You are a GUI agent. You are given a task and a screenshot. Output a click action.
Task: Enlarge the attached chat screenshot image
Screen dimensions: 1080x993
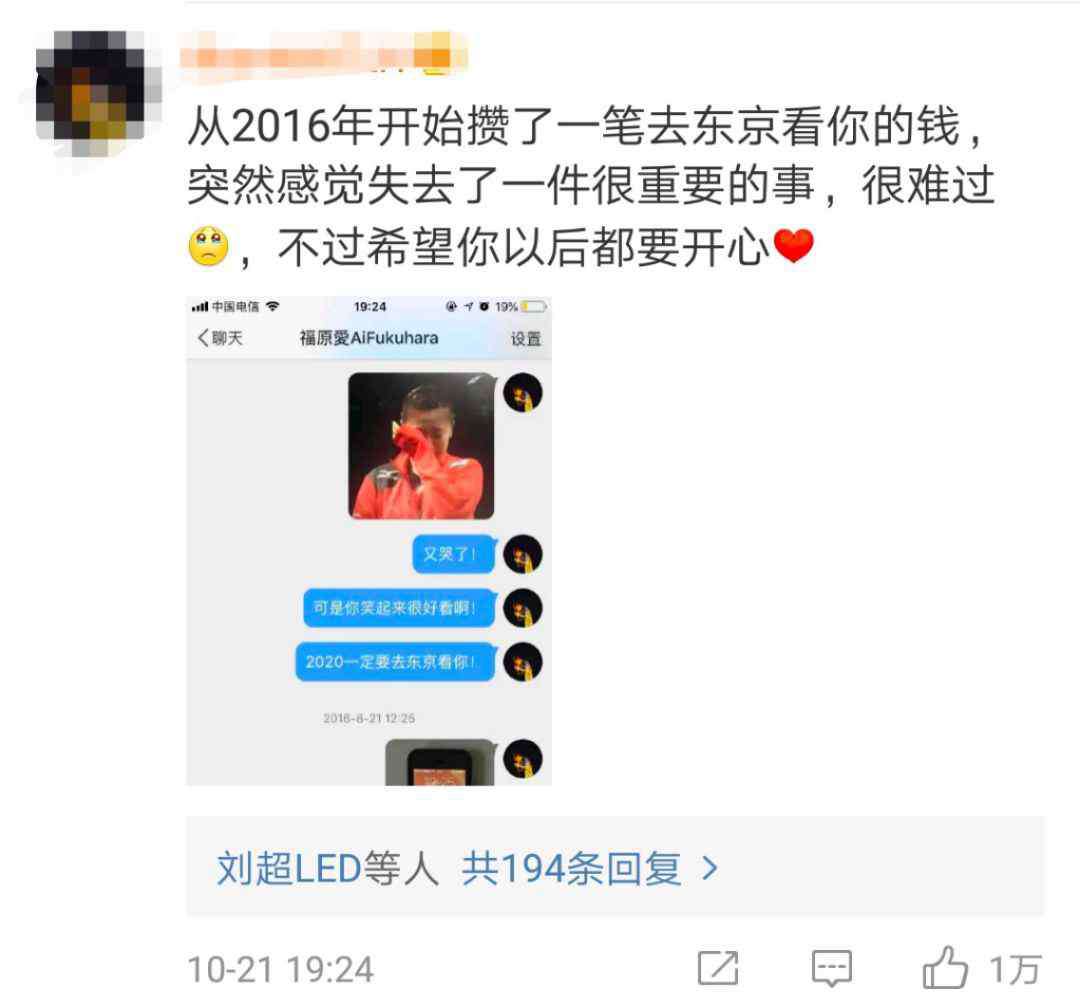click(x=368, y=540)
